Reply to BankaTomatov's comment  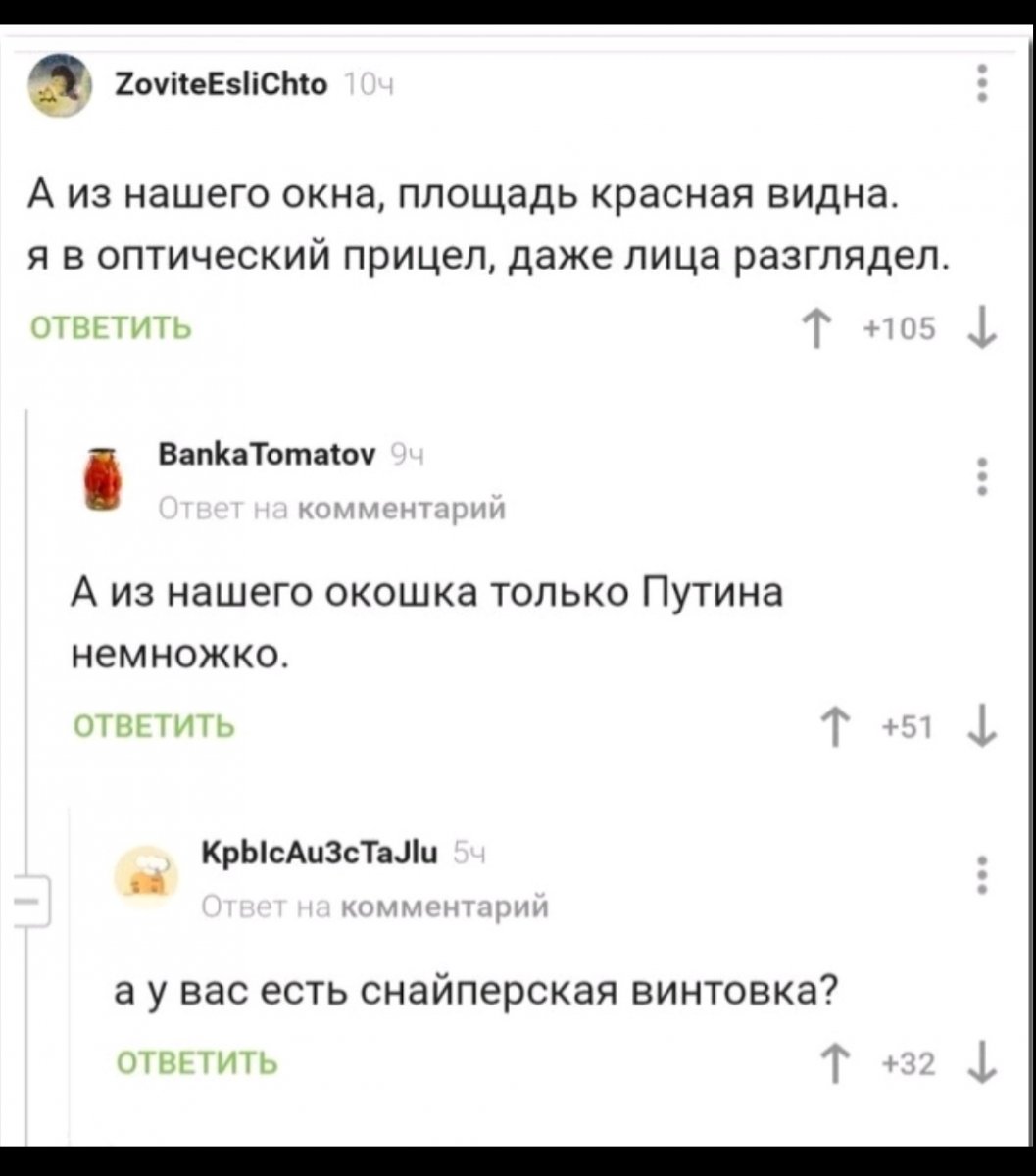point(155,724)
